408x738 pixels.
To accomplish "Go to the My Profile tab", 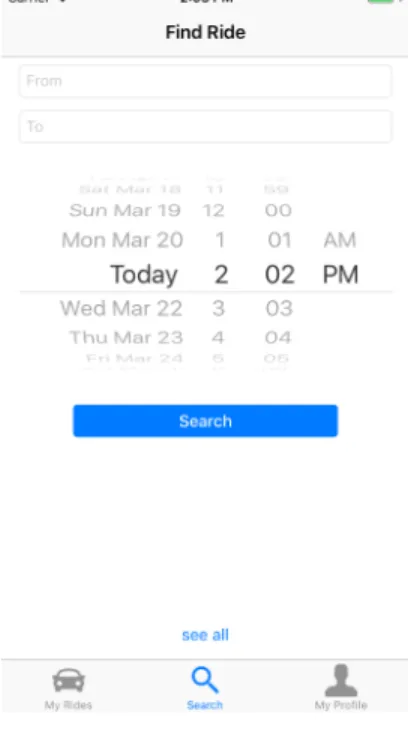I will pos(341,687).
